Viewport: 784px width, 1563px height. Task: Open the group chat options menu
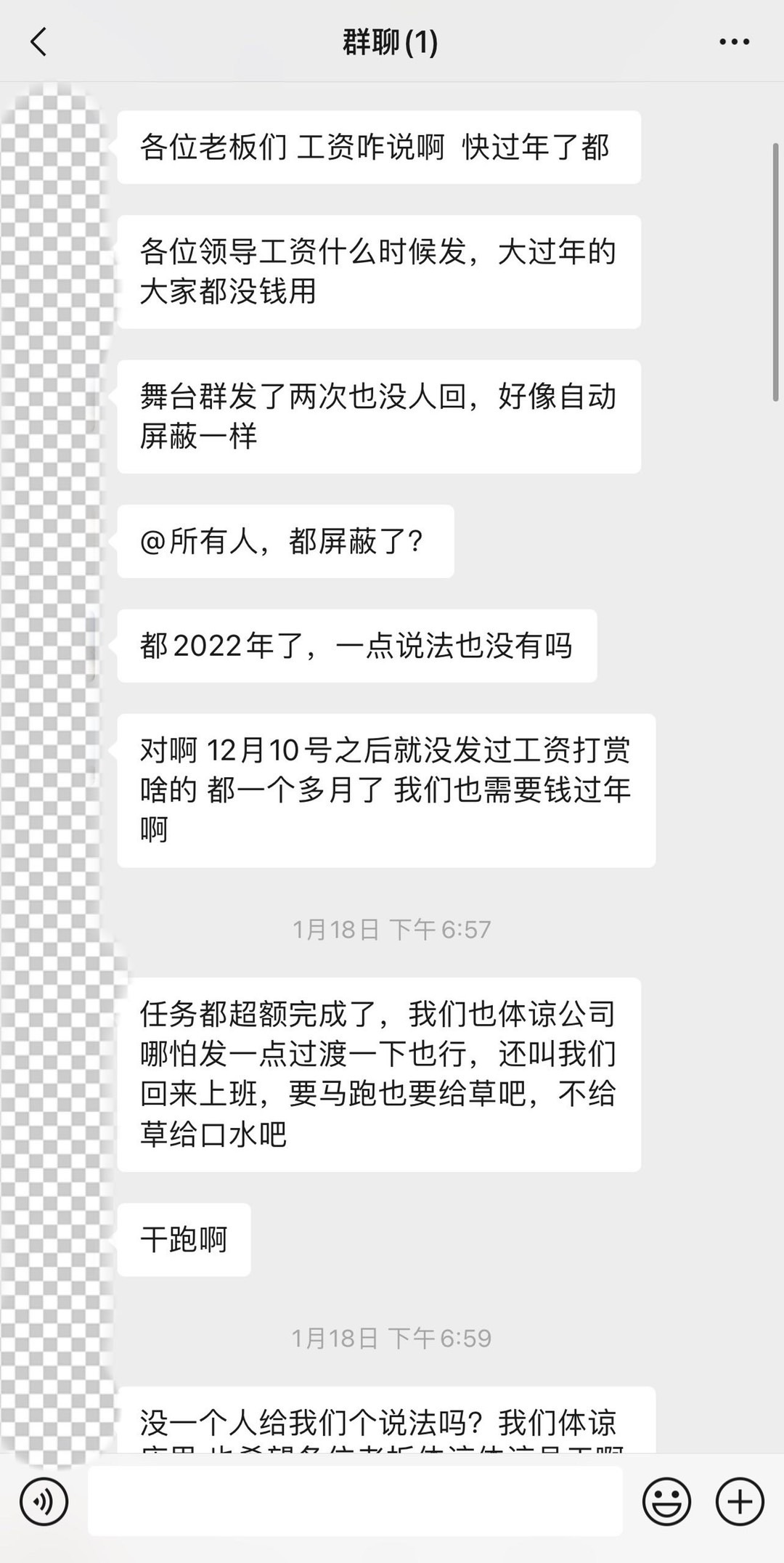click(x=734, y=42)
